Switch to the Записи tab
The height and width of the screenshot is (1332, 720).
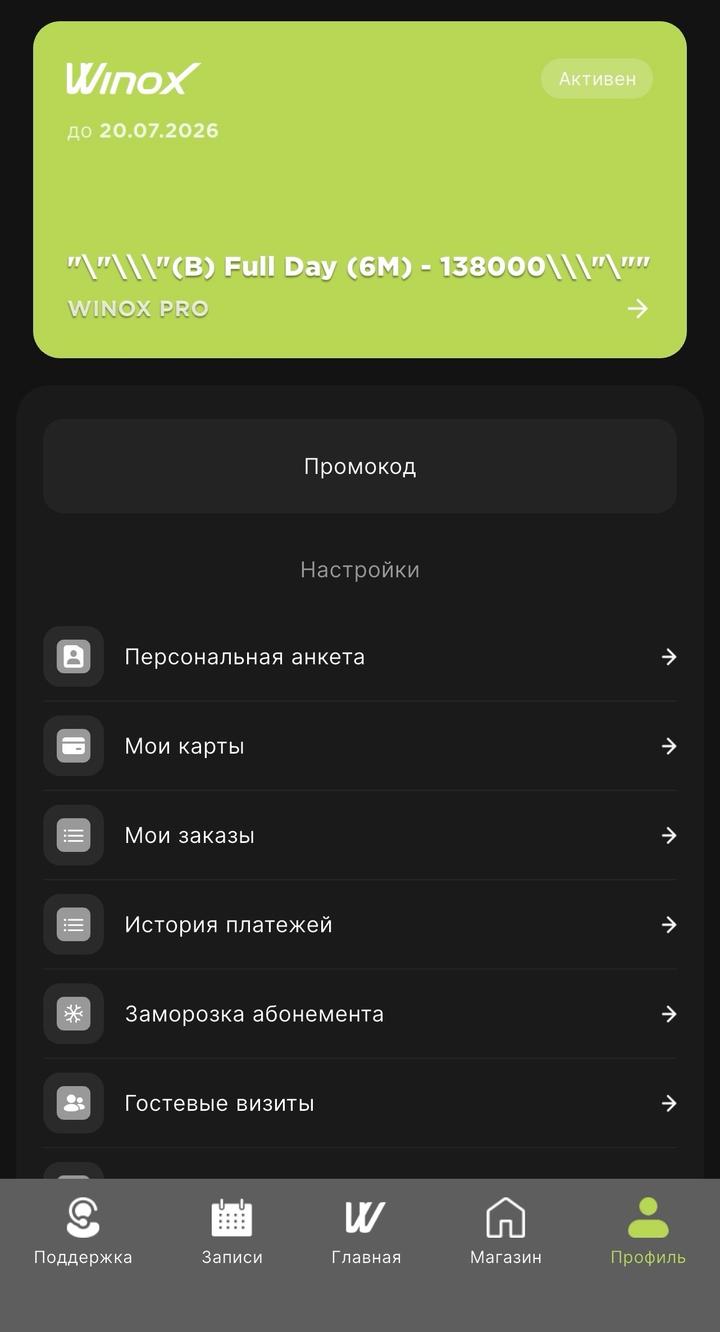pos(232,1232)
